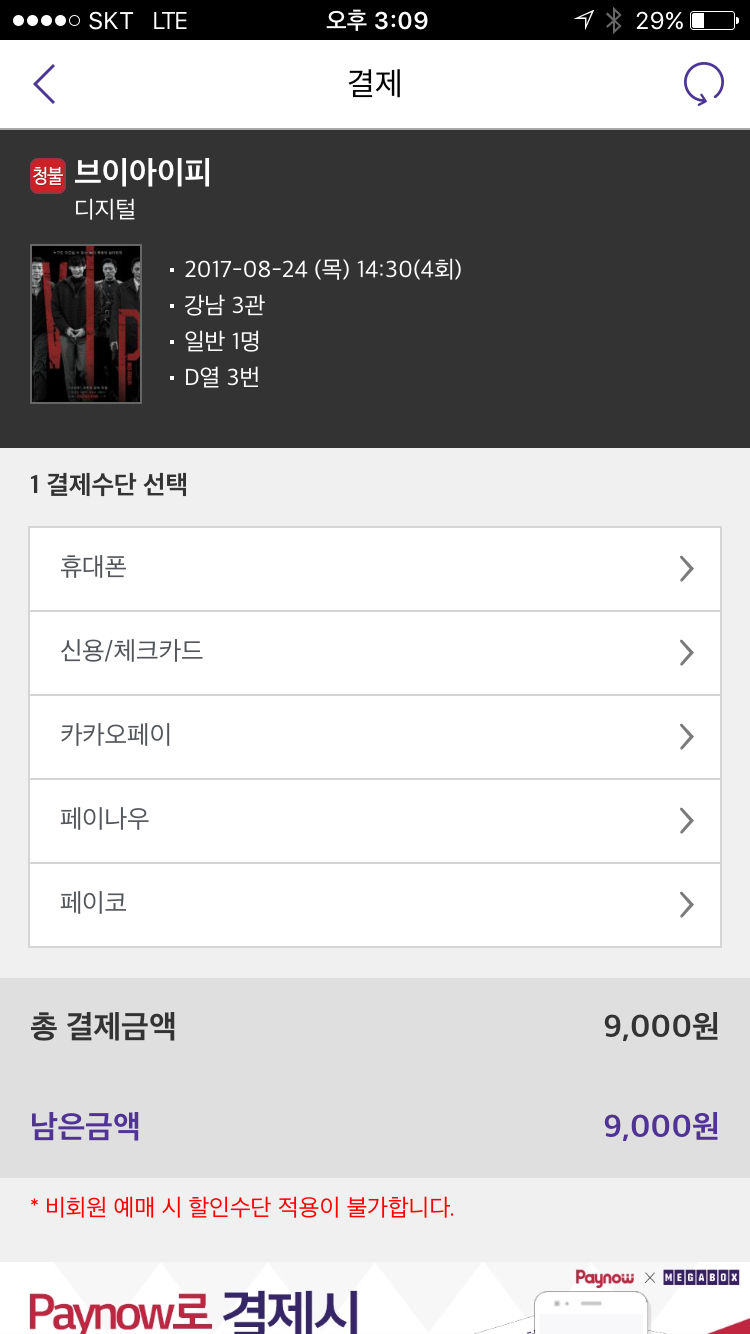Tap the 총 결제금액 amount row
This screenshot has height=1334, width=750.
[375, 1026]
